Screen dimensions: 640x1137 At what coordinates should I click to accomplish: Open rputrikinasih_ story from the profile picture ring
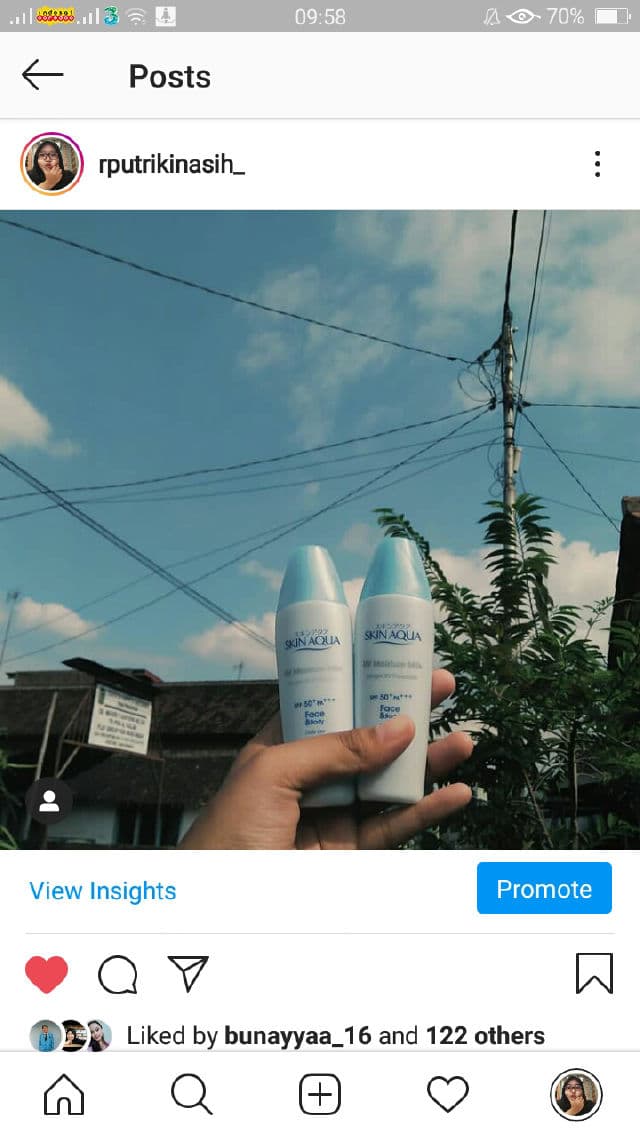[x=51, y=164]
